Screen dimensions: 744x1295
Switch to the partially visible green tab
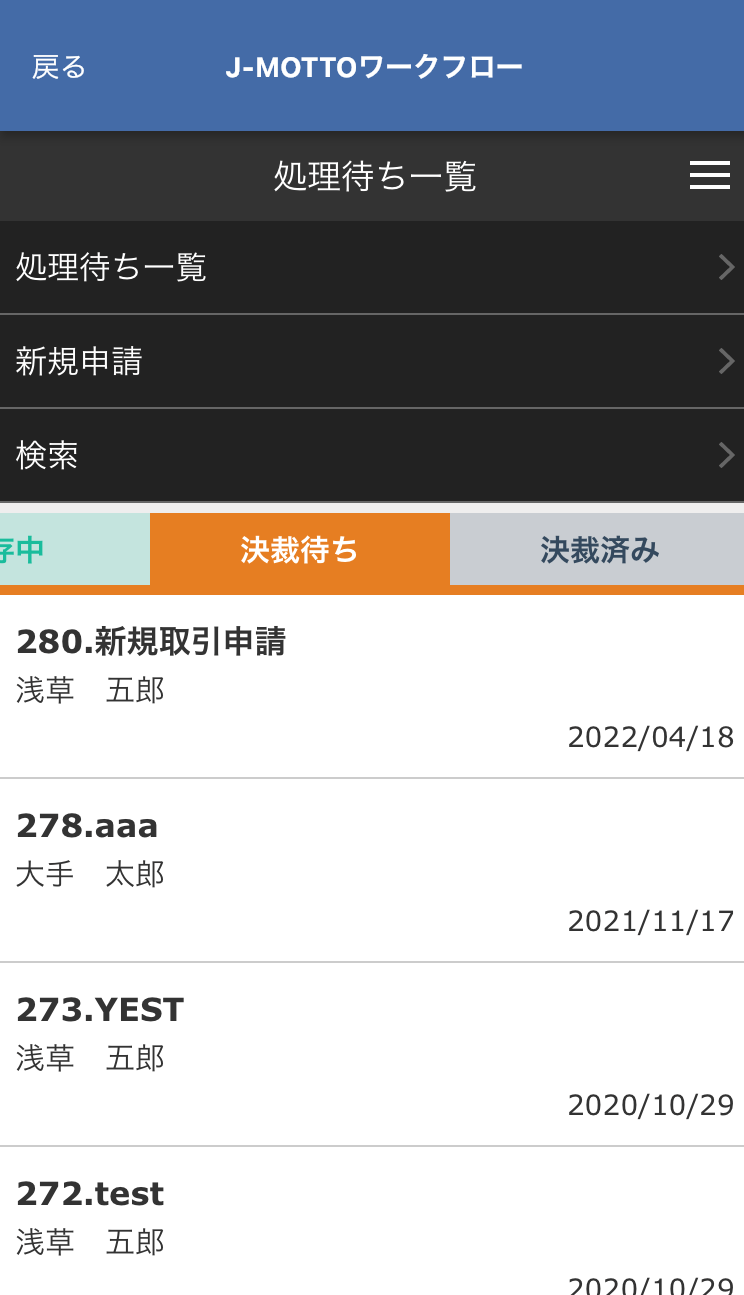point(75,549)
